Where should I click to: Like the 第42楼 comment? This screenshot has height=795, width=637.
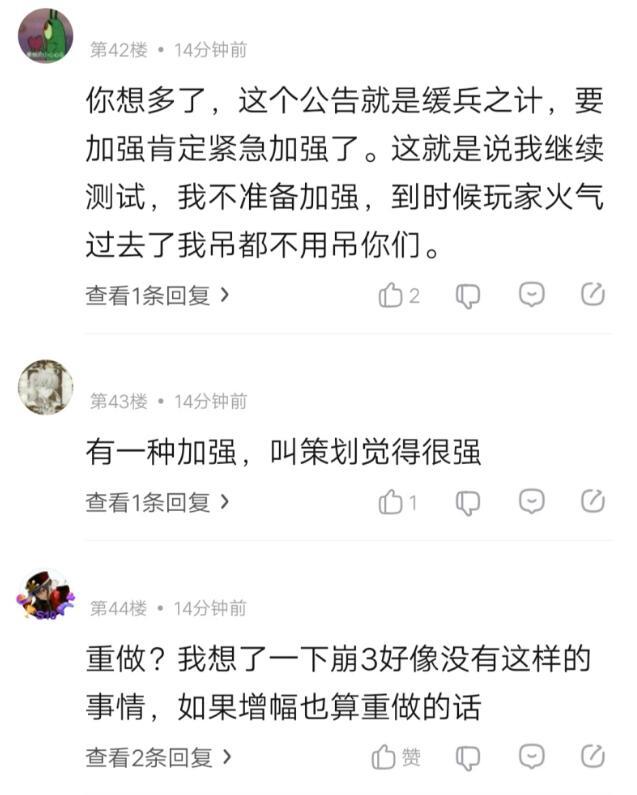click(x=391, y=295)
